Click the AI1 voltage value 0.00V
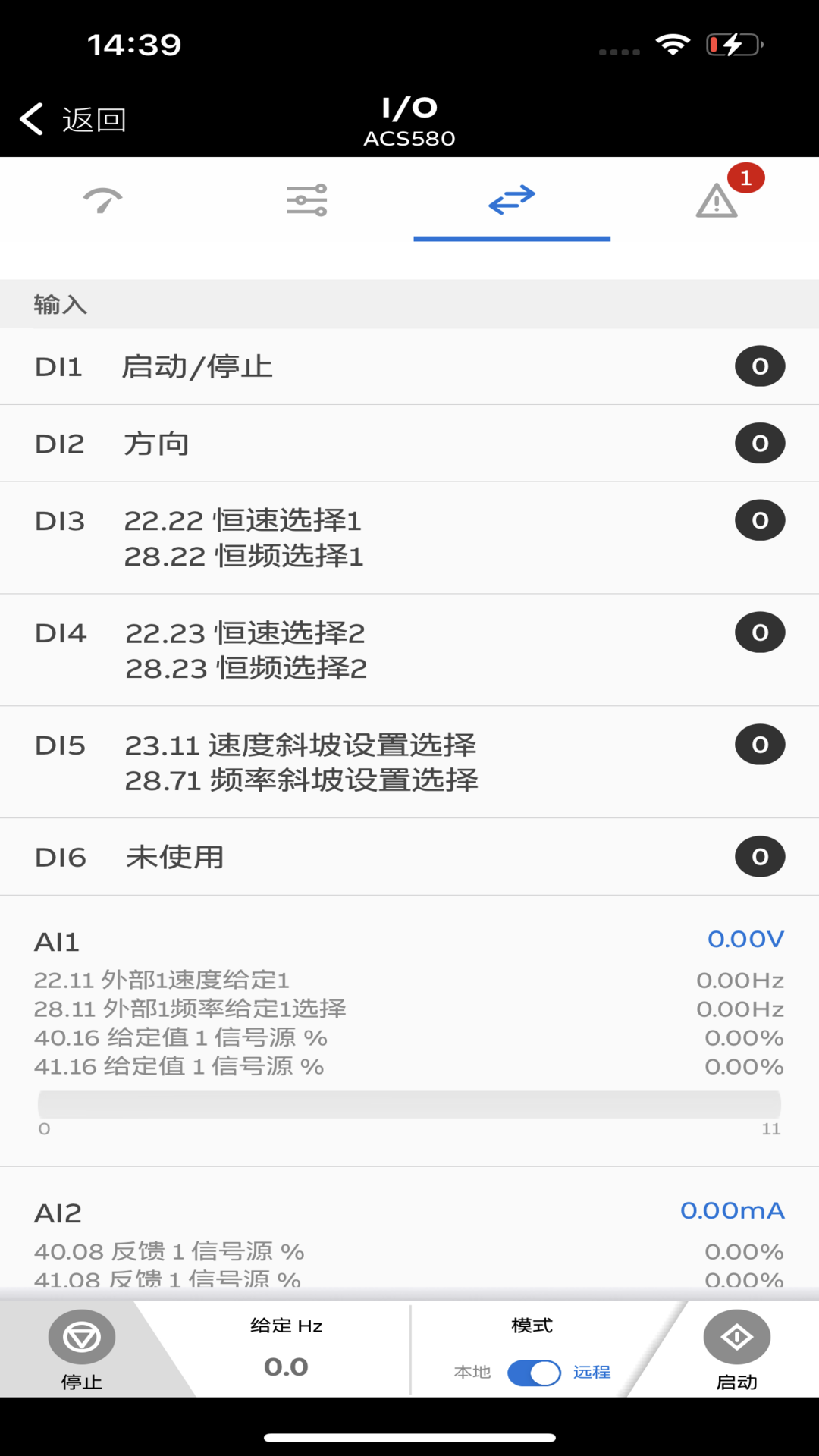The image size is (819, 1456). pyautogui.click(x=745, y=939)
